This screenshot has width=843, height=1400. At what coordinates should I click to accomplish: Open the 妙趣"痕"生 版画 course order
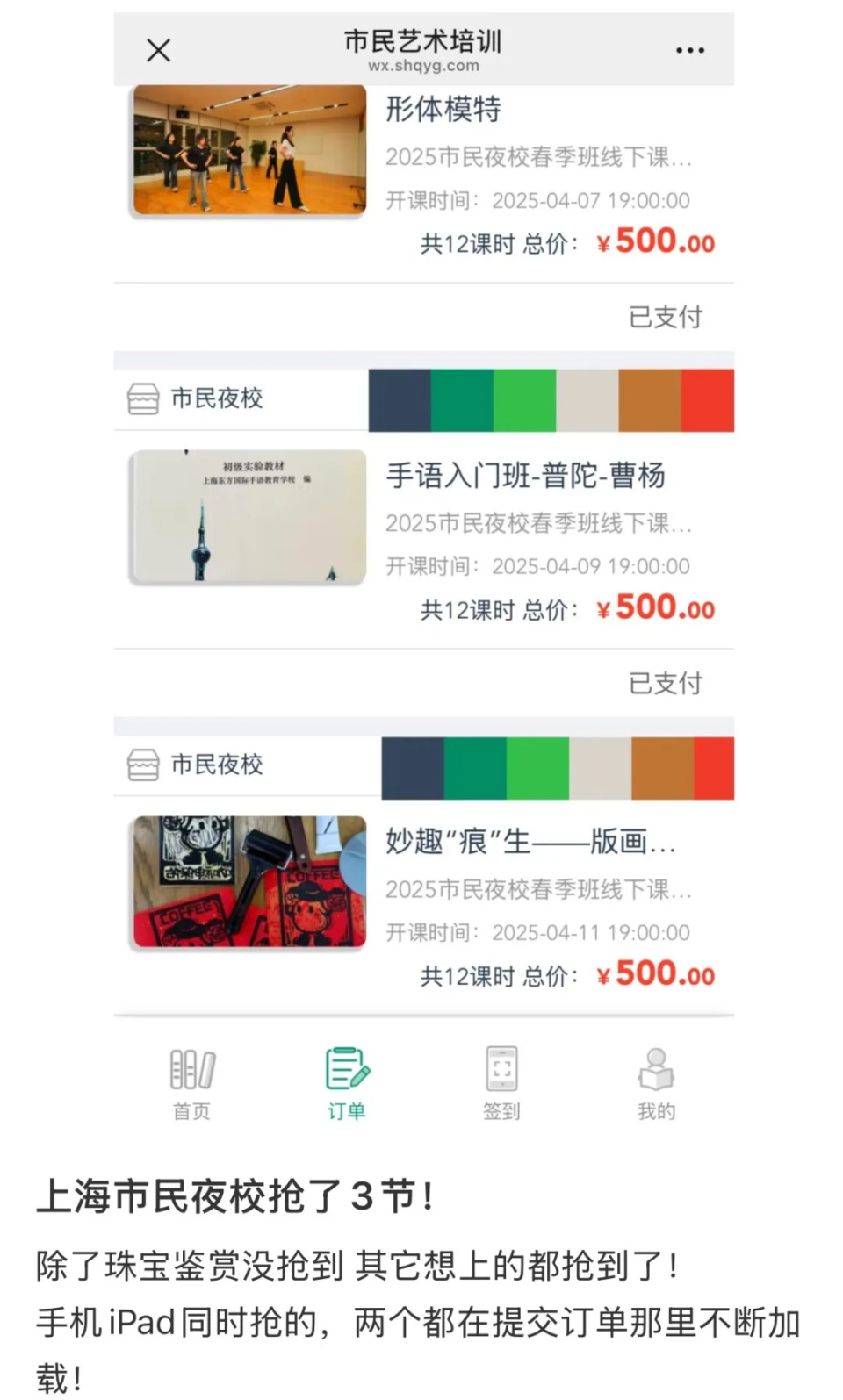tap(530, 843)
